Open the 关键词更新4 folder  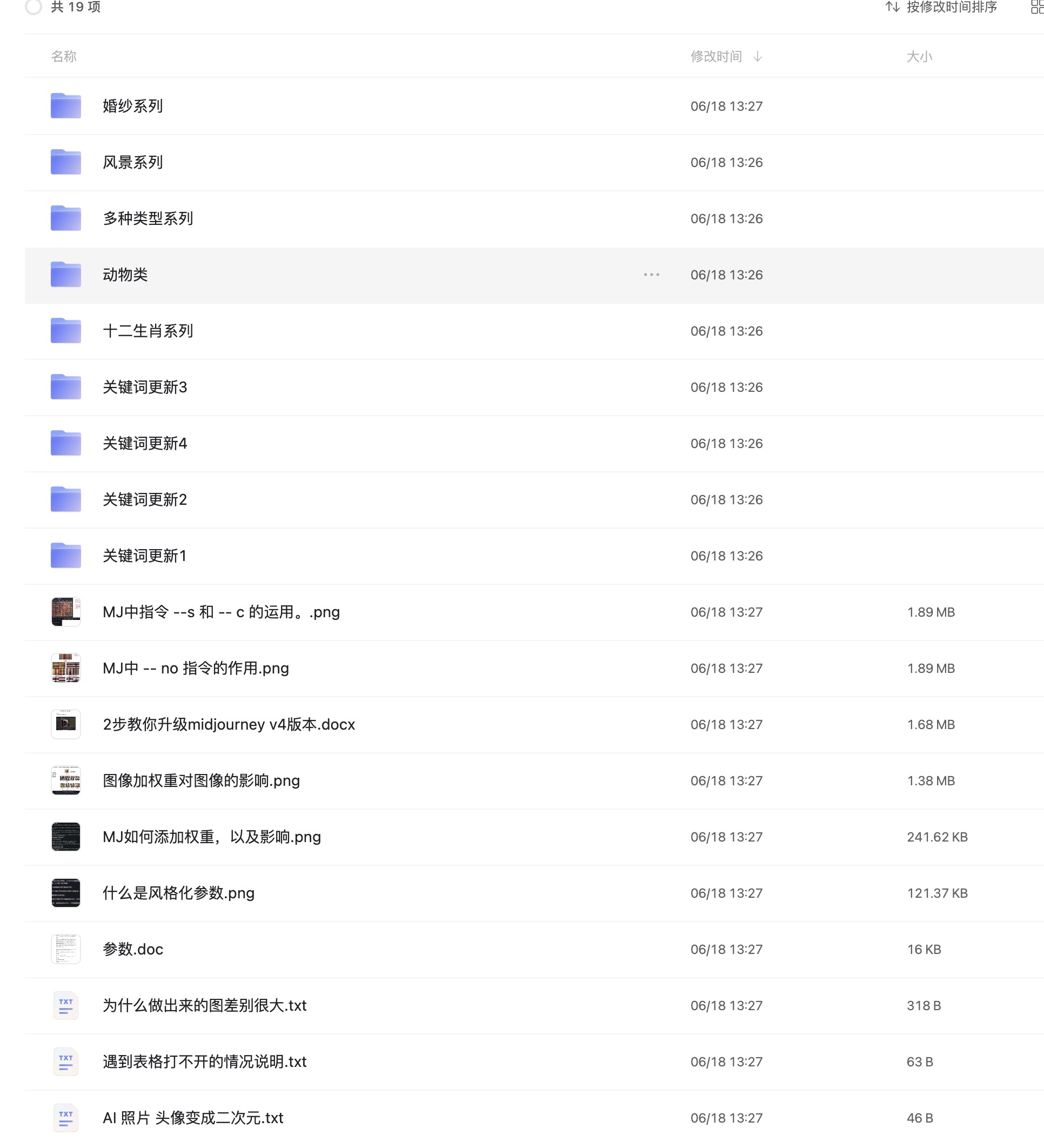point(145,443)
